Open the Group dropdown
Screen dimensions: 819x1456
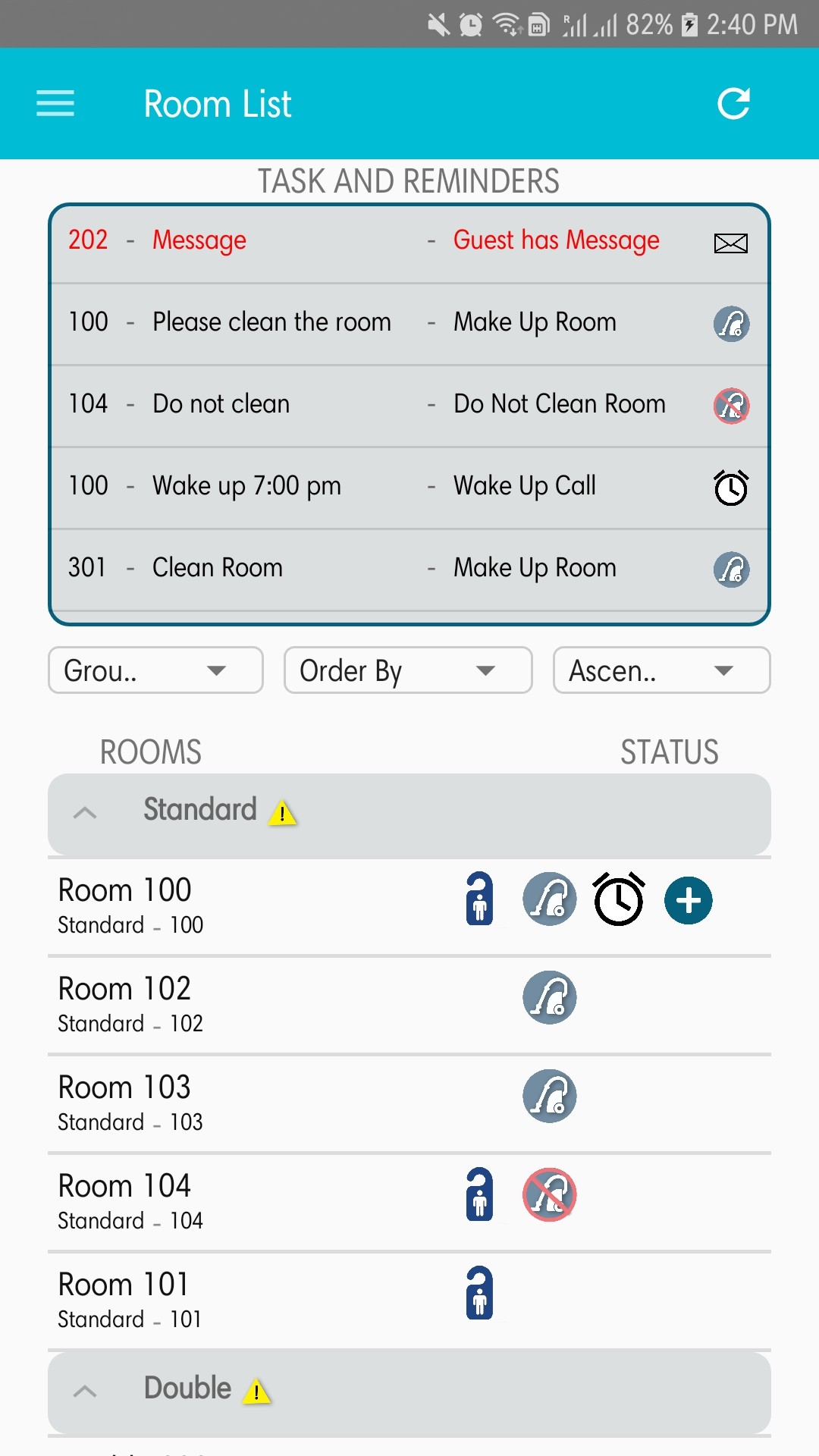[x=155, y=670]
